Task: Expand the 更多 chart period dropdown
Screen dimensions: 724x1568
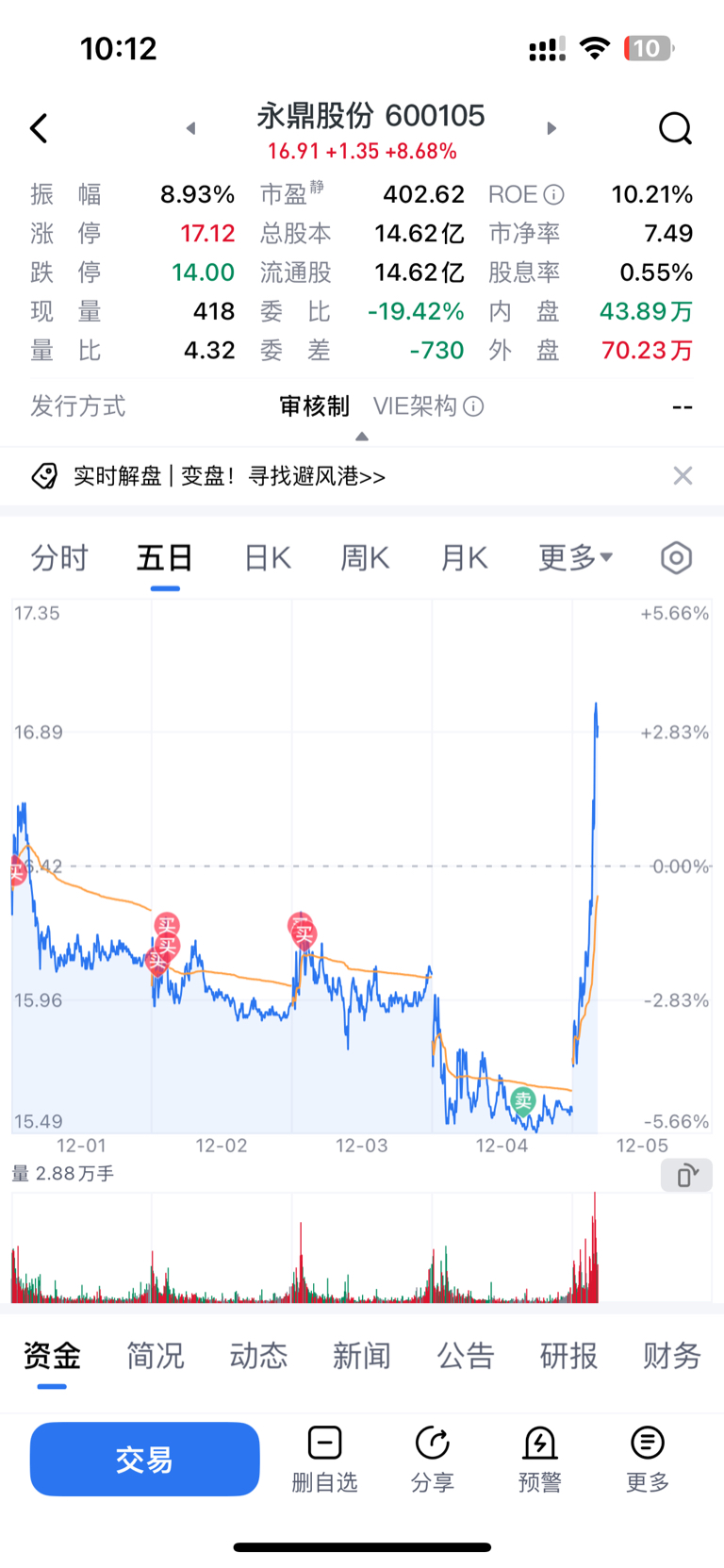Action: pyautogui.click(x=575, y=557)
